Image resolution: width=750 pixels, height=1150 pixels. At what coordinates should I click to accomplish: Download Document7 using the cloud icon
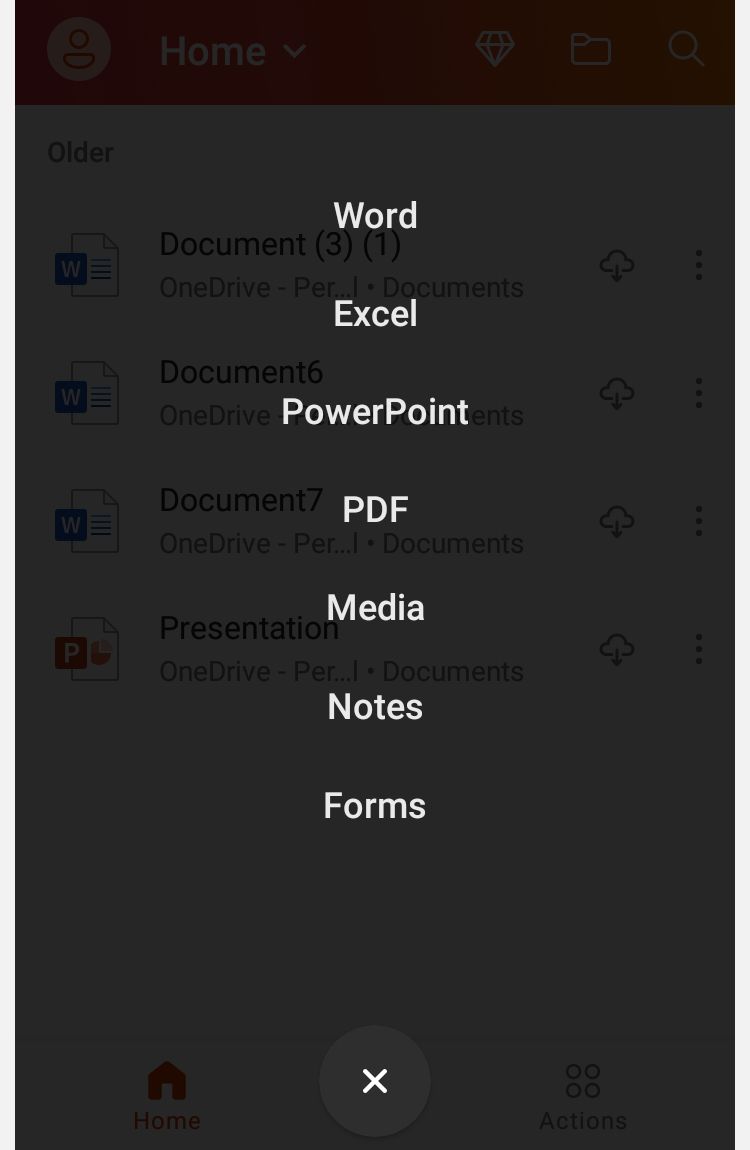616,521
